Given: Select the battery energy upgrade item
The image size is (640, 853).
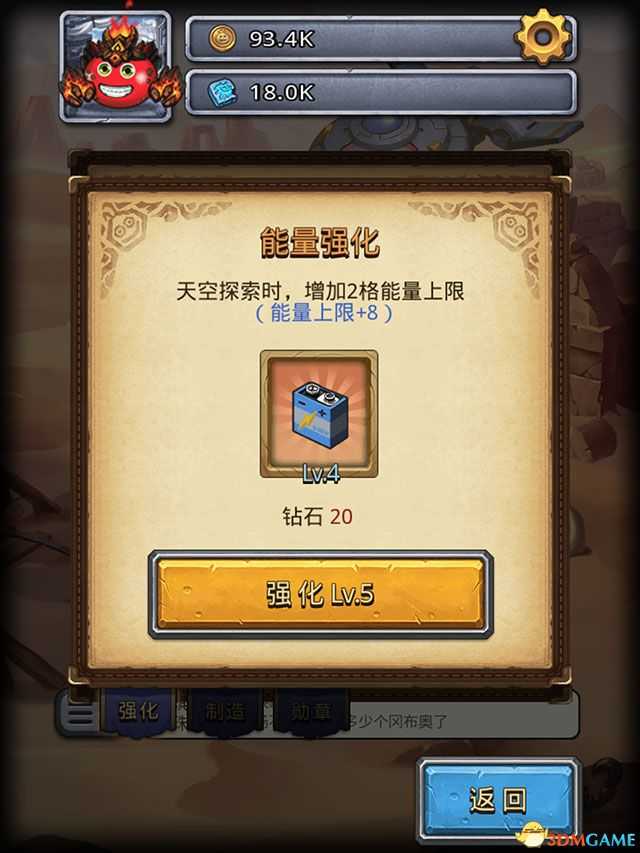Looking at the screenshot, I should pos(319,413).
